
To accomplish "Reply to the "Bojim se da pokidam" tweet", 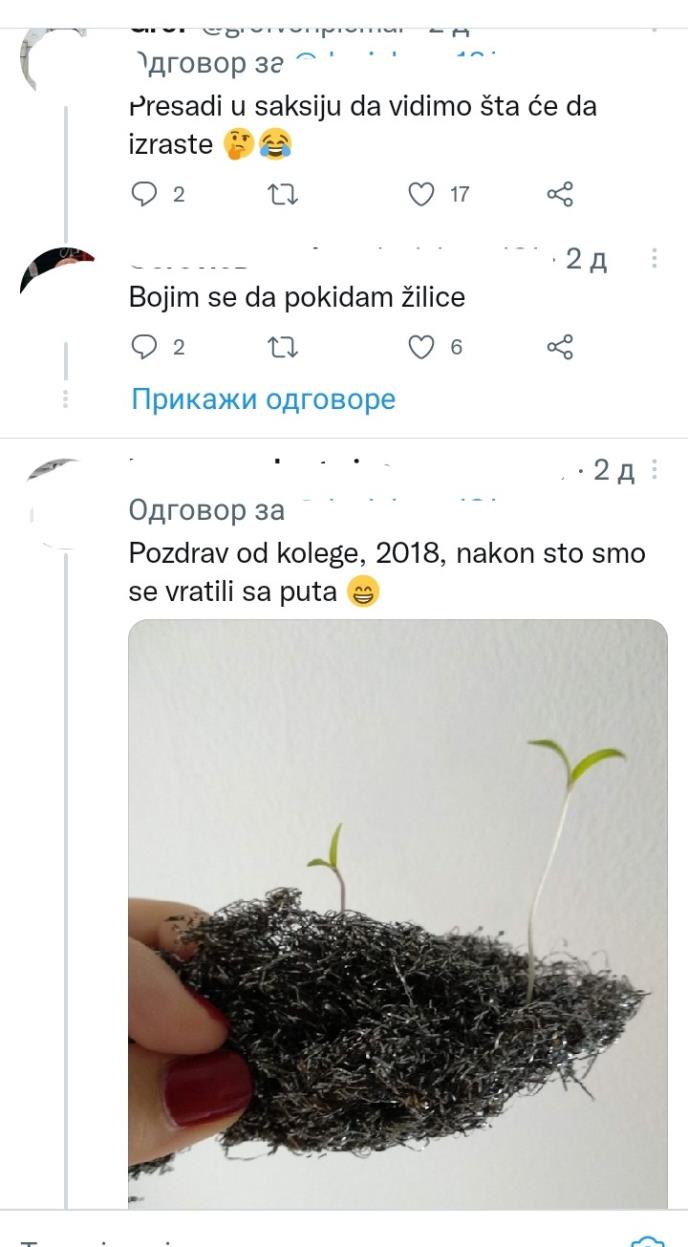I will pos(146,347).
